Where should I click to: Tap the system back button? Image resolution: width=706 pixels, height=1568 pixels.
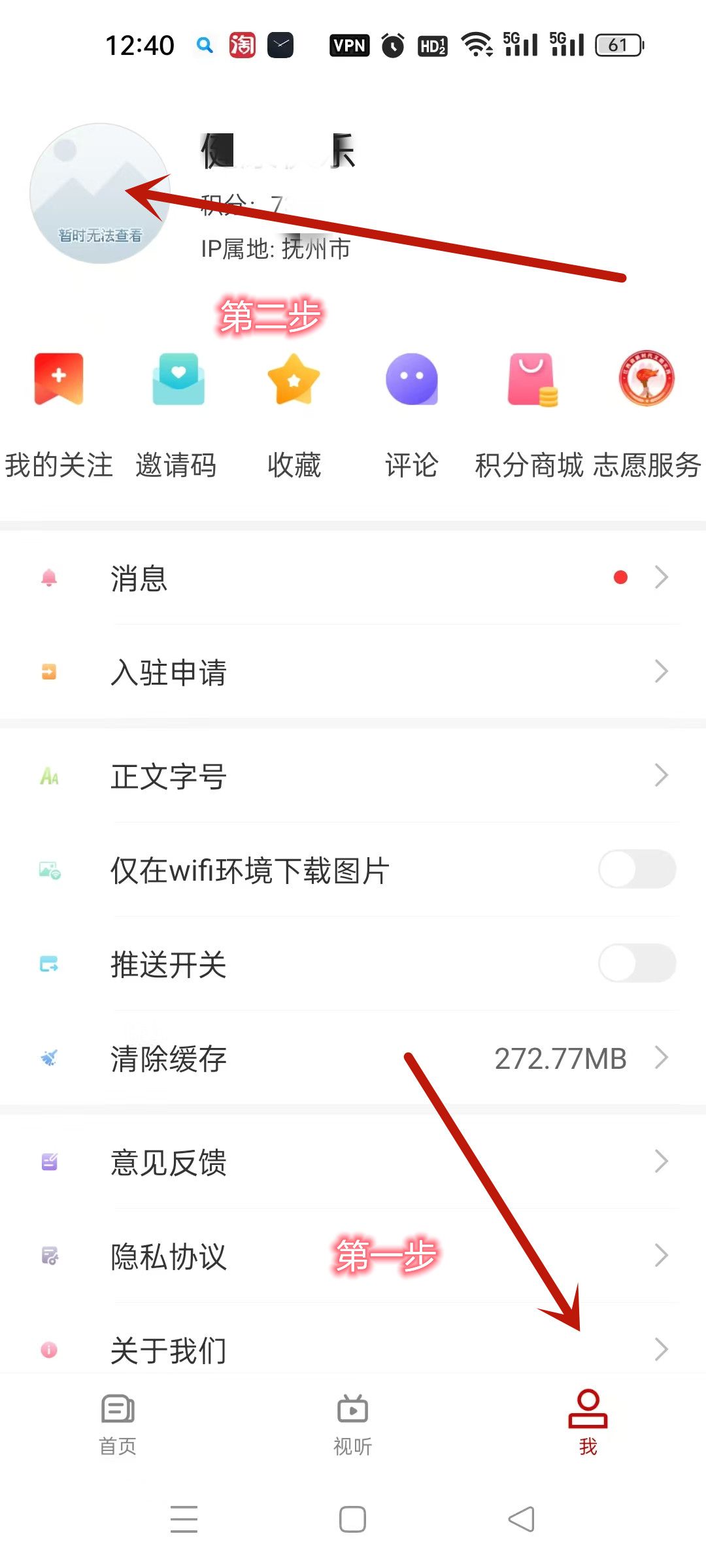coord(522,1519)
